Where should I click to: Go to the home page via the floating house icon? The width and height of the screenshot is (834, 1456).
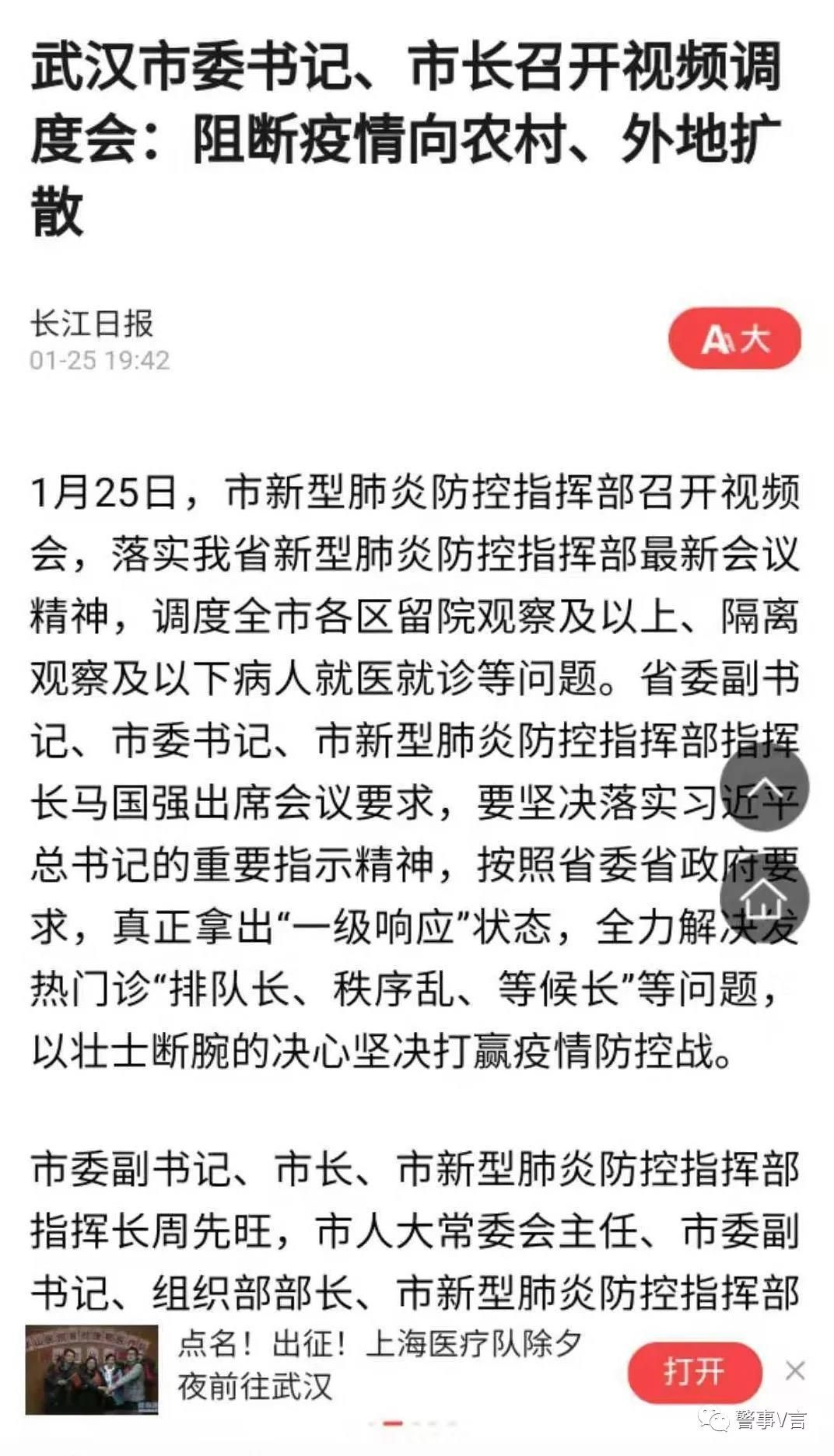pos(764,898)
